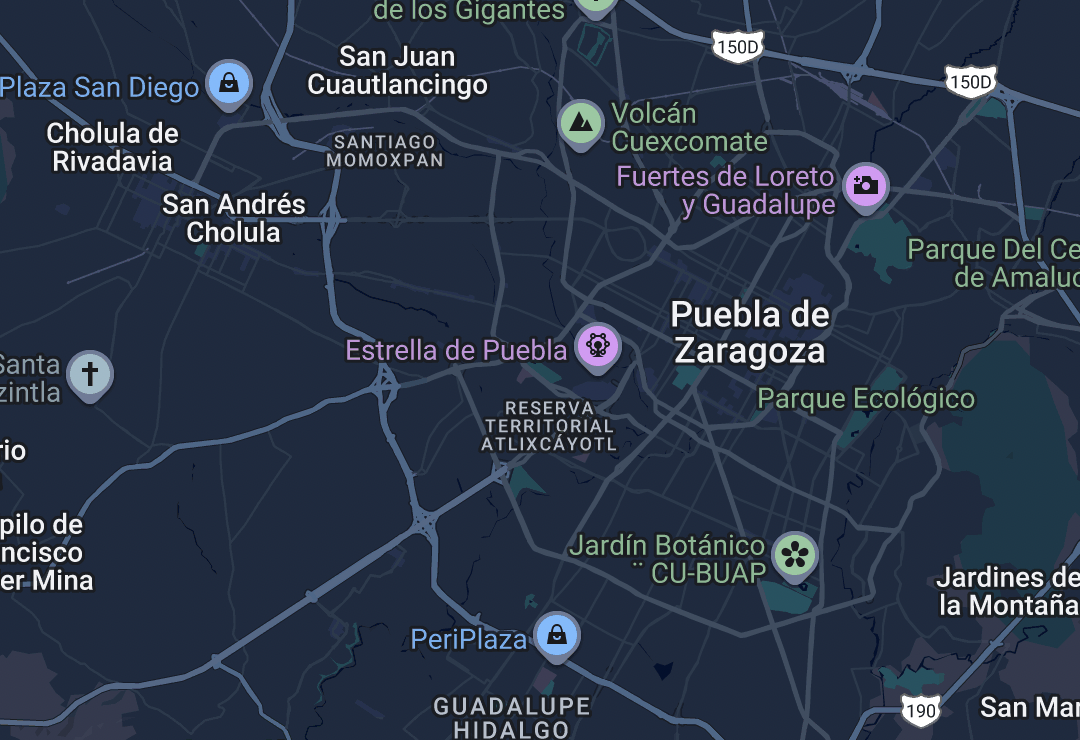The height and width of the screenshot is (740, 1080).
Task: Tap the Fuertes de Loreto y Guadalupe pin
Action: click(865, 186)
